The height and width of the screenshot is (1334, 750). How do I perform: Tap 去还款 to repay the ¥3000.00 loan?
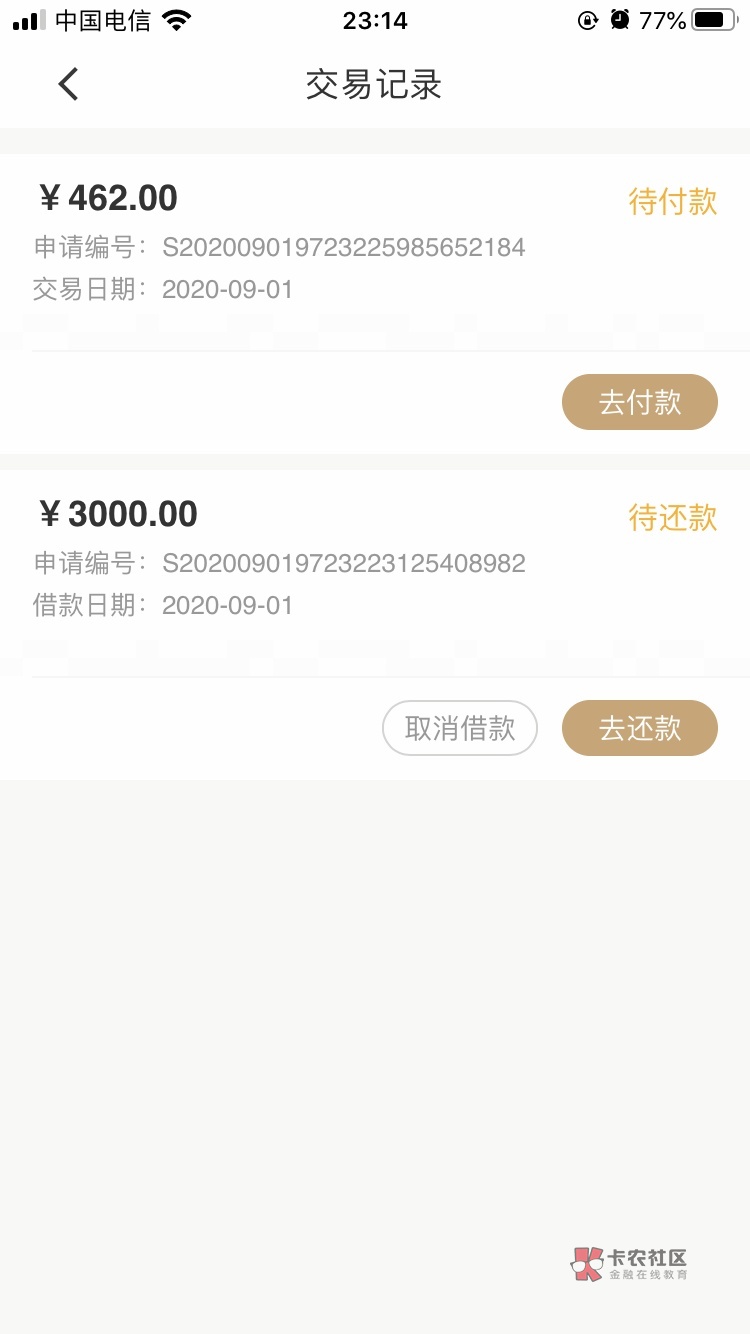640,728
